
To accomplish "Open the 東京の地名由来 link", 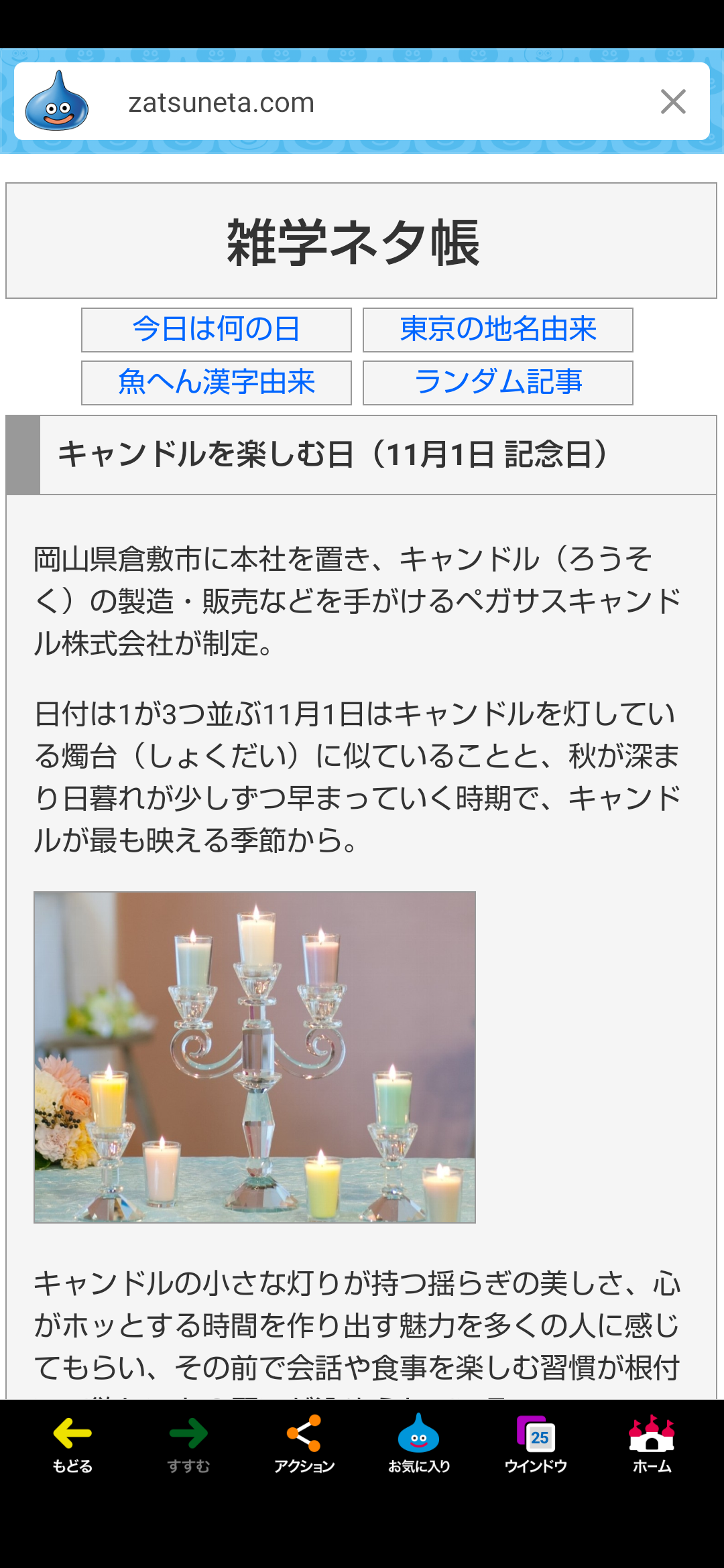I will [x=498, y=330].
